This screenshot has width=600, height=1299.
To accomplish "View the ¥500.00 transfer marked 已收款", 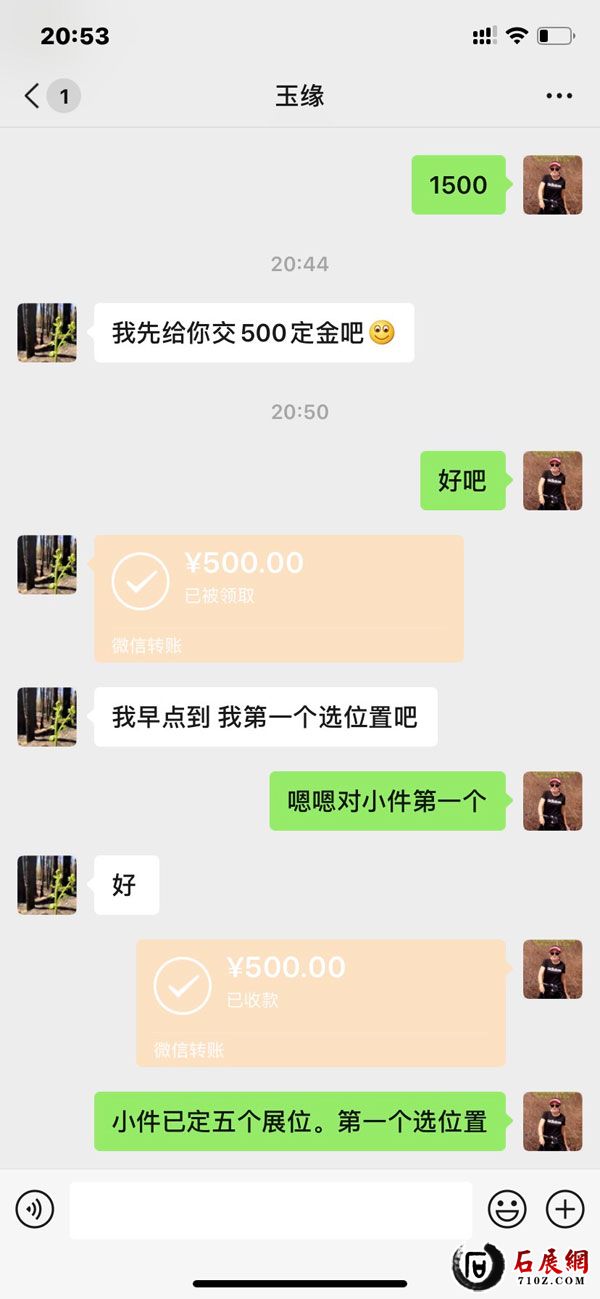I will [x=321, y=1002].
